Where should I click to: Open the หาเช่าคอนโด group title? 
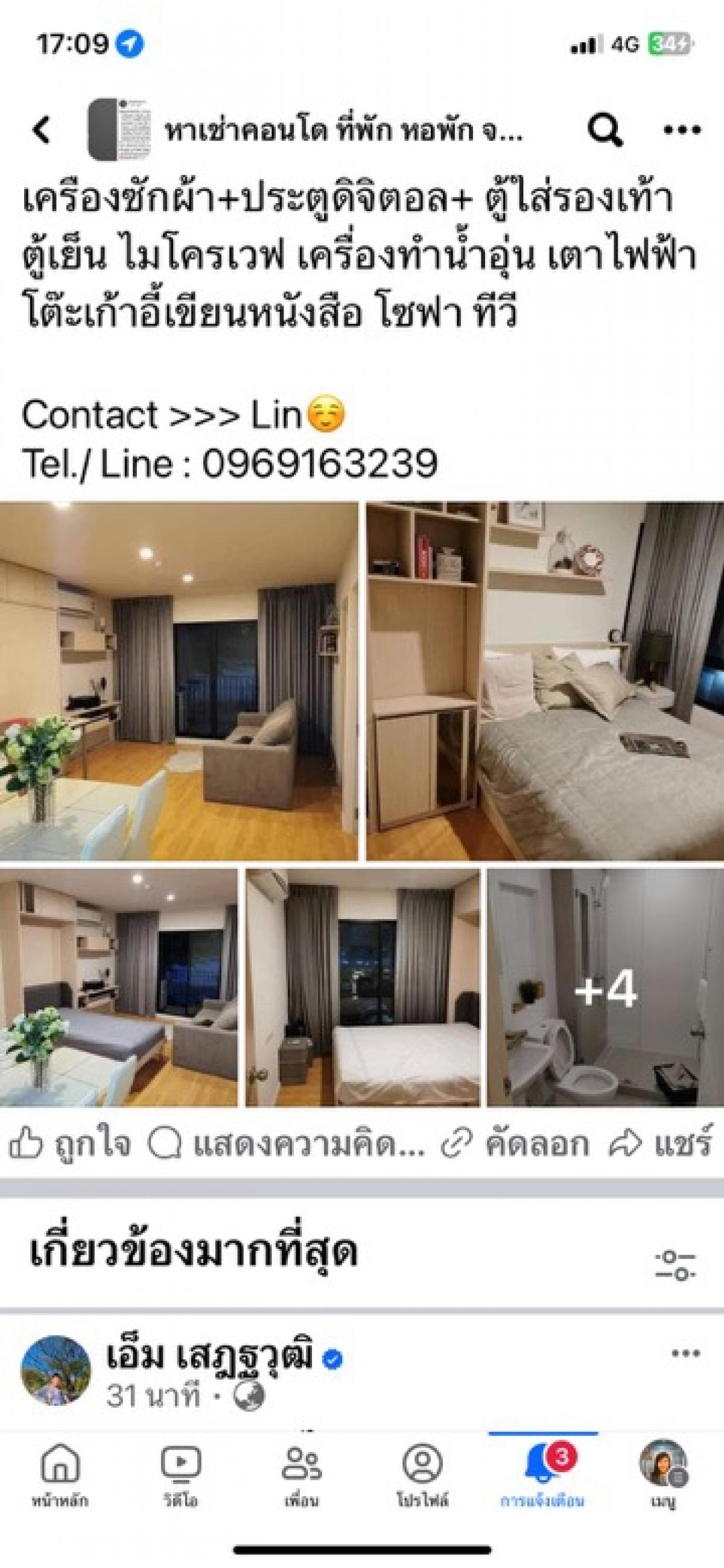tap(343, 130)
